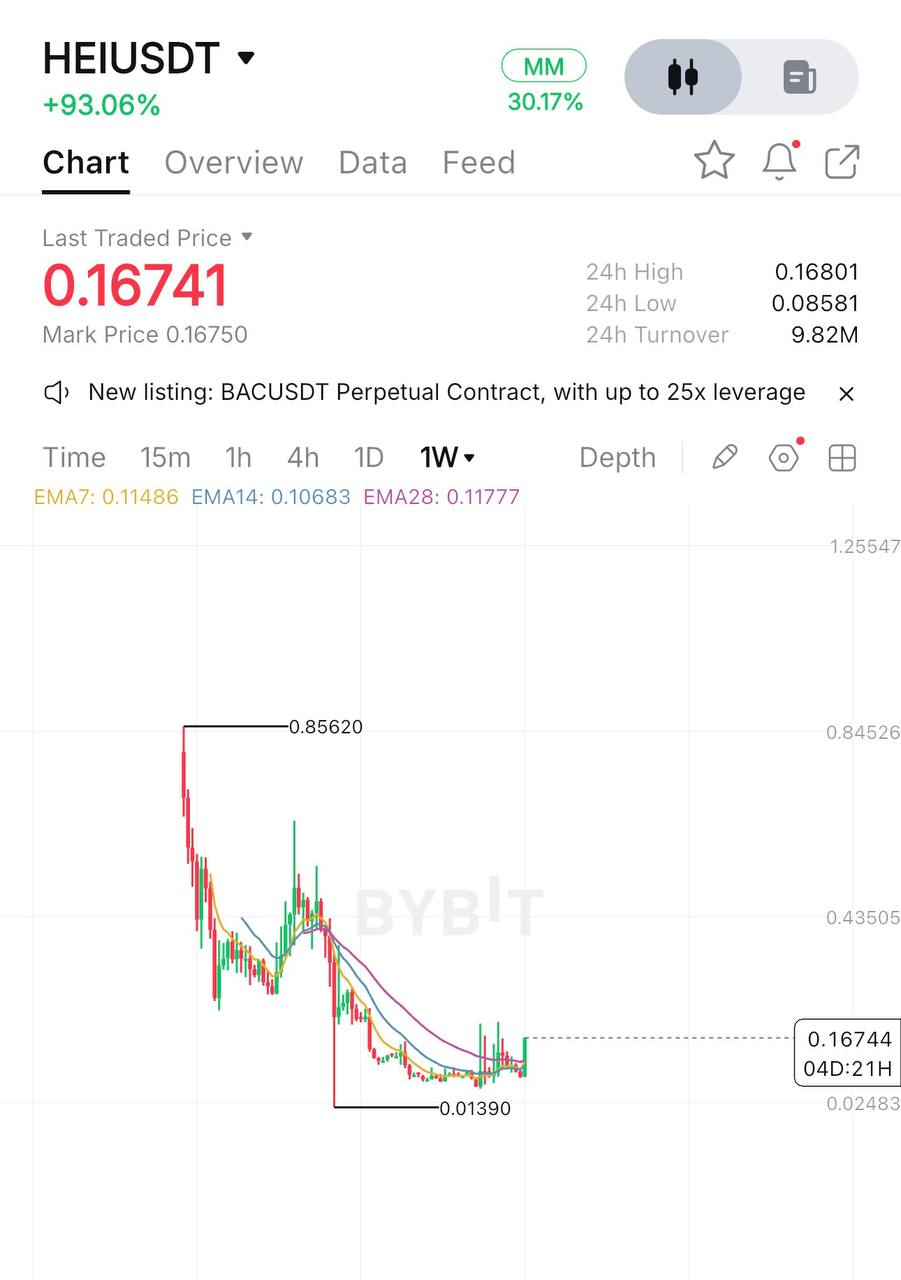Switch to the order book view
This screenshot has height=1280, width=901.
(x=800, y=77)
